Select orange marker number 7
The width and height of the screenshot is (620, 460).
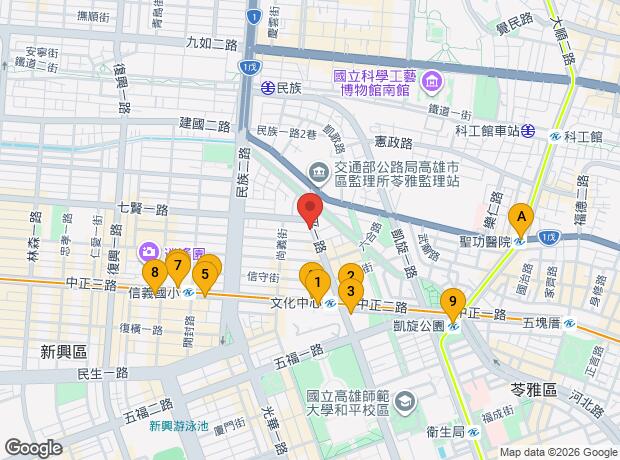[178, 269]
